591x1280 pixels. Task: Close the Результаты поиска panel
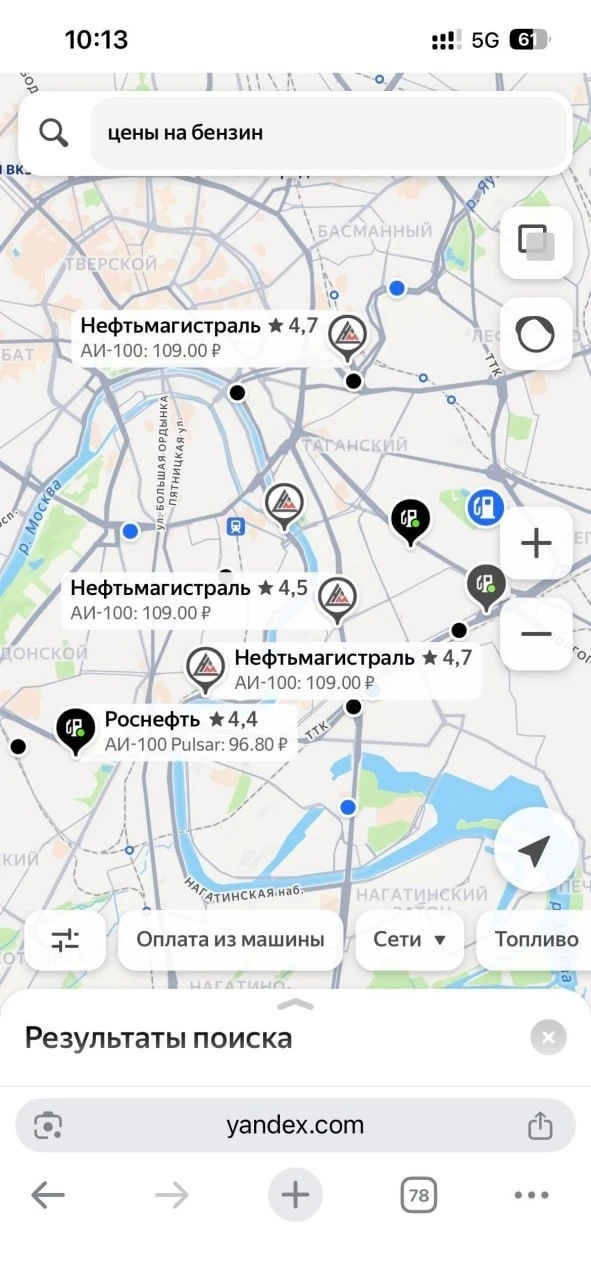coord(548,1038)
